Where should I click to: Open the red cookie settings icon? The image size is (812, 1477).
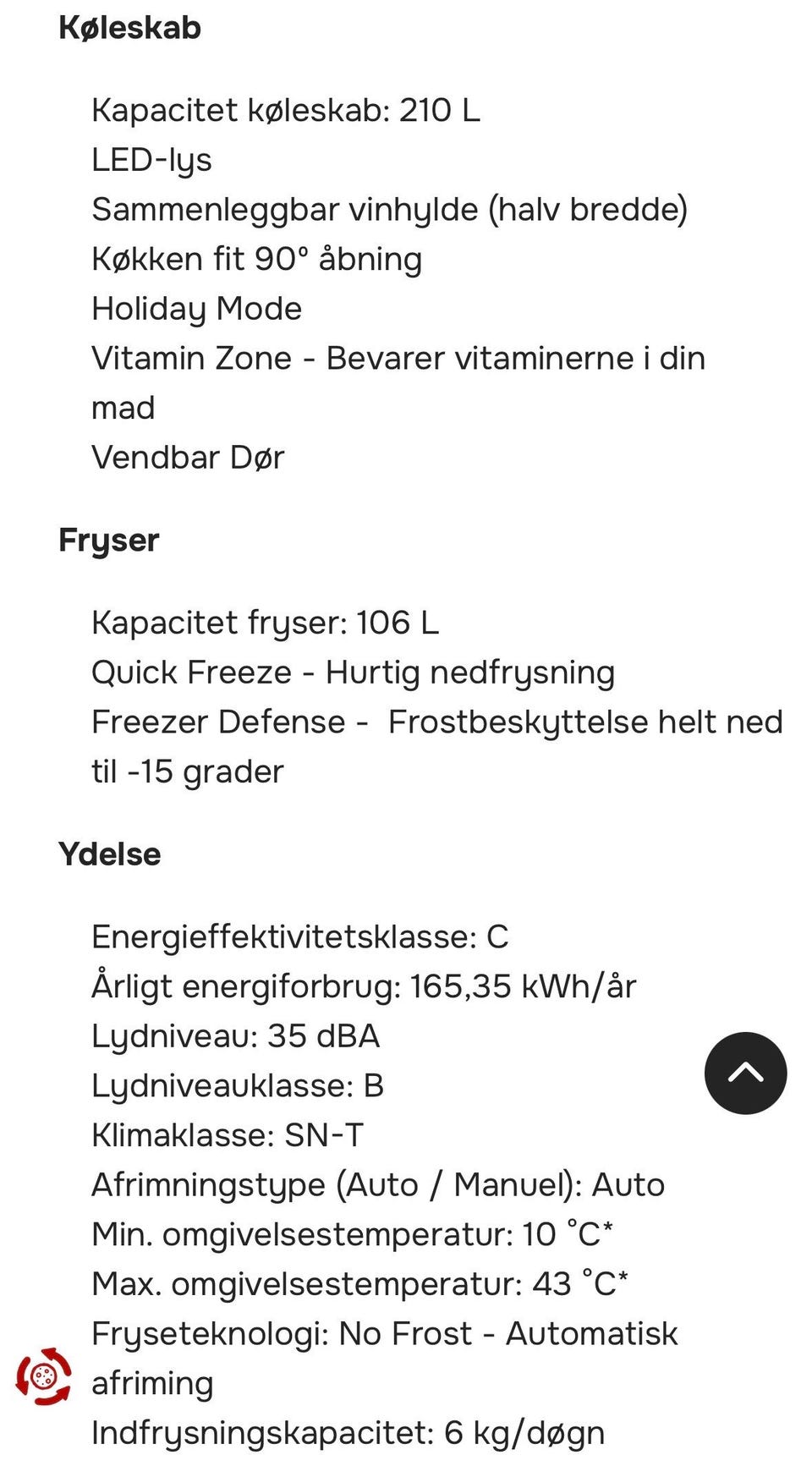(x=44, y=1376)
